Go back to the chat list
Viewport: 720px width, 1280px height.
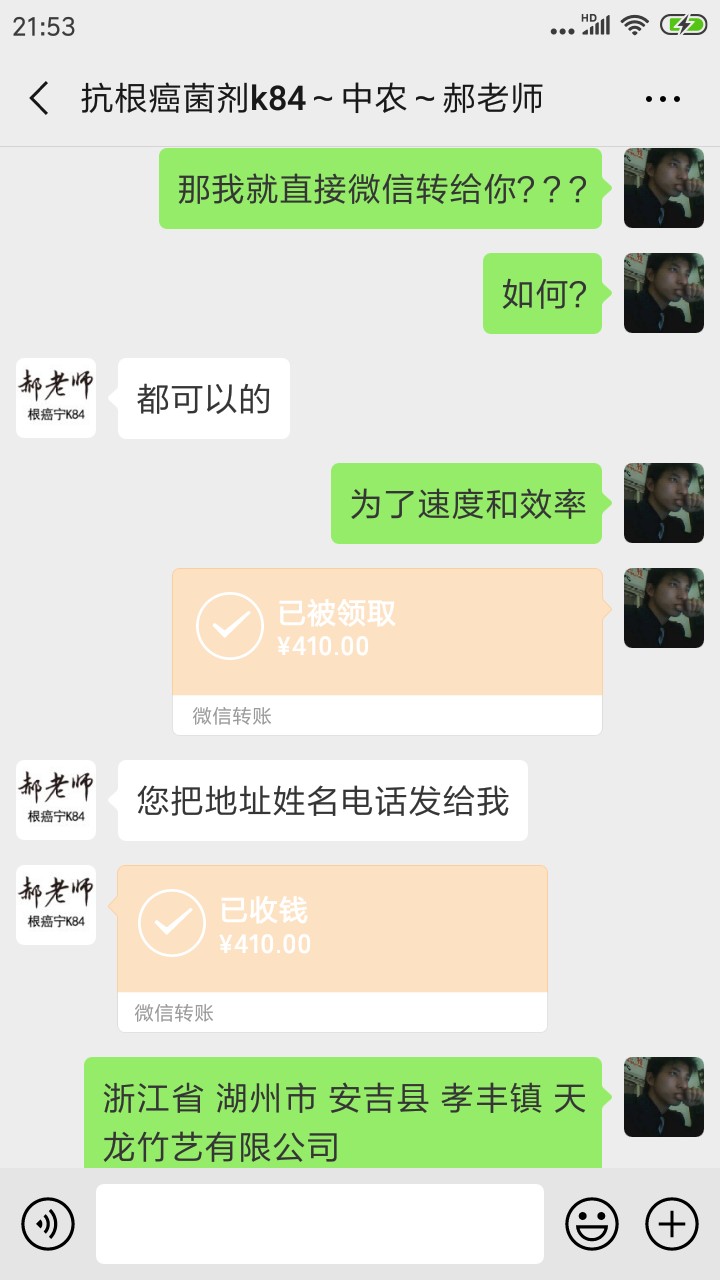[39, 99]
